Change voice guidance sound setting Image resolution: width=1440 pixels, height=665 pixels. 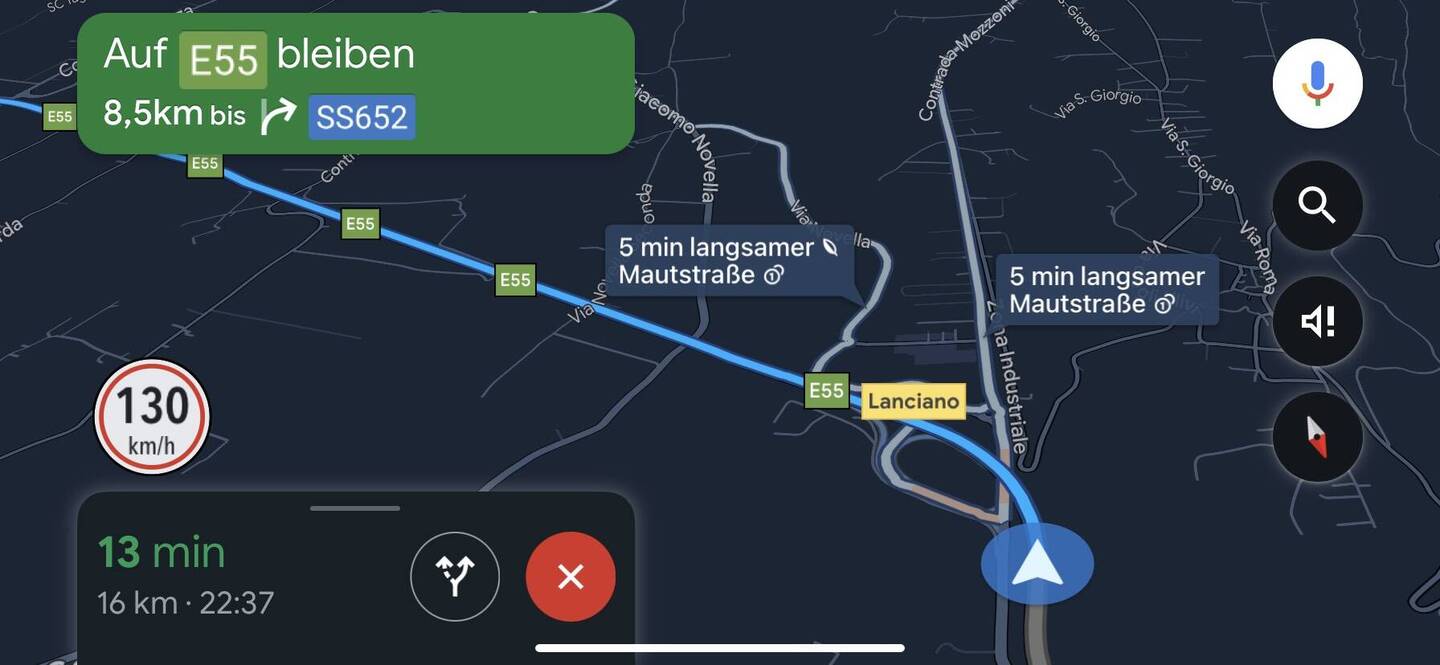coord(1317,321)
